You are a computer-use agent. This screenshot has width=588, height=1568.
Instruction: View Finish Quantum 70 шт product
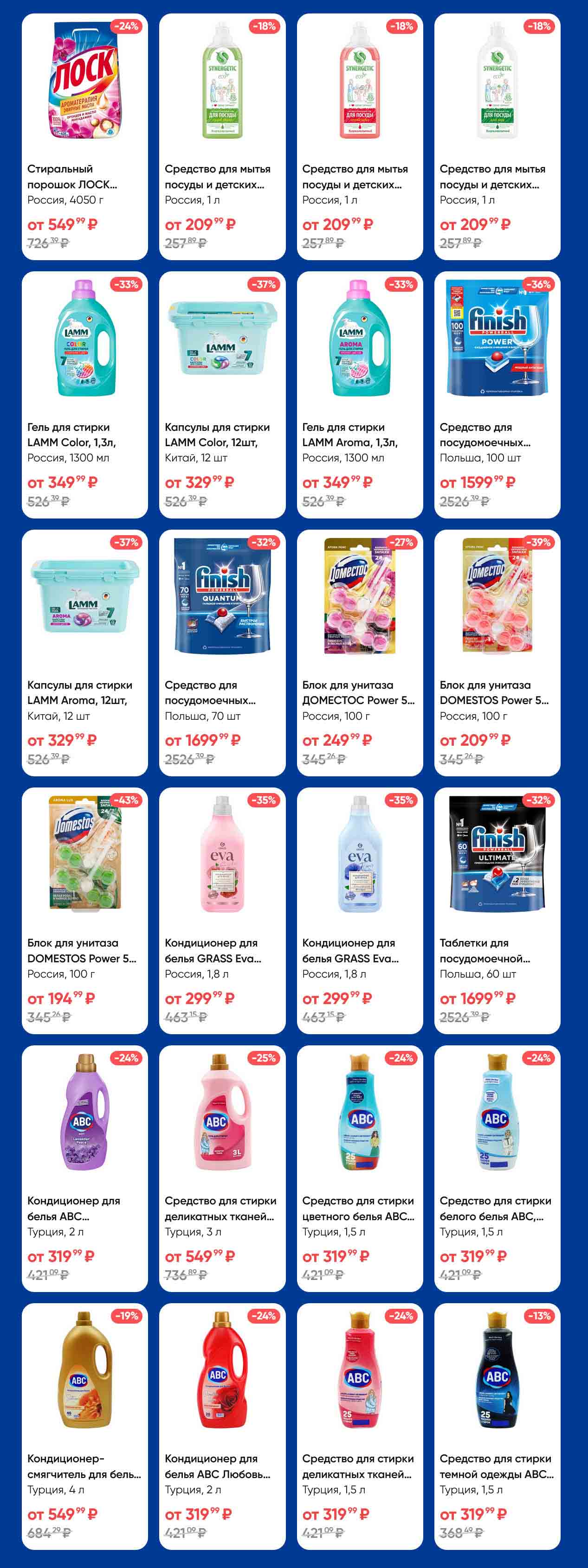pos(222,653)
